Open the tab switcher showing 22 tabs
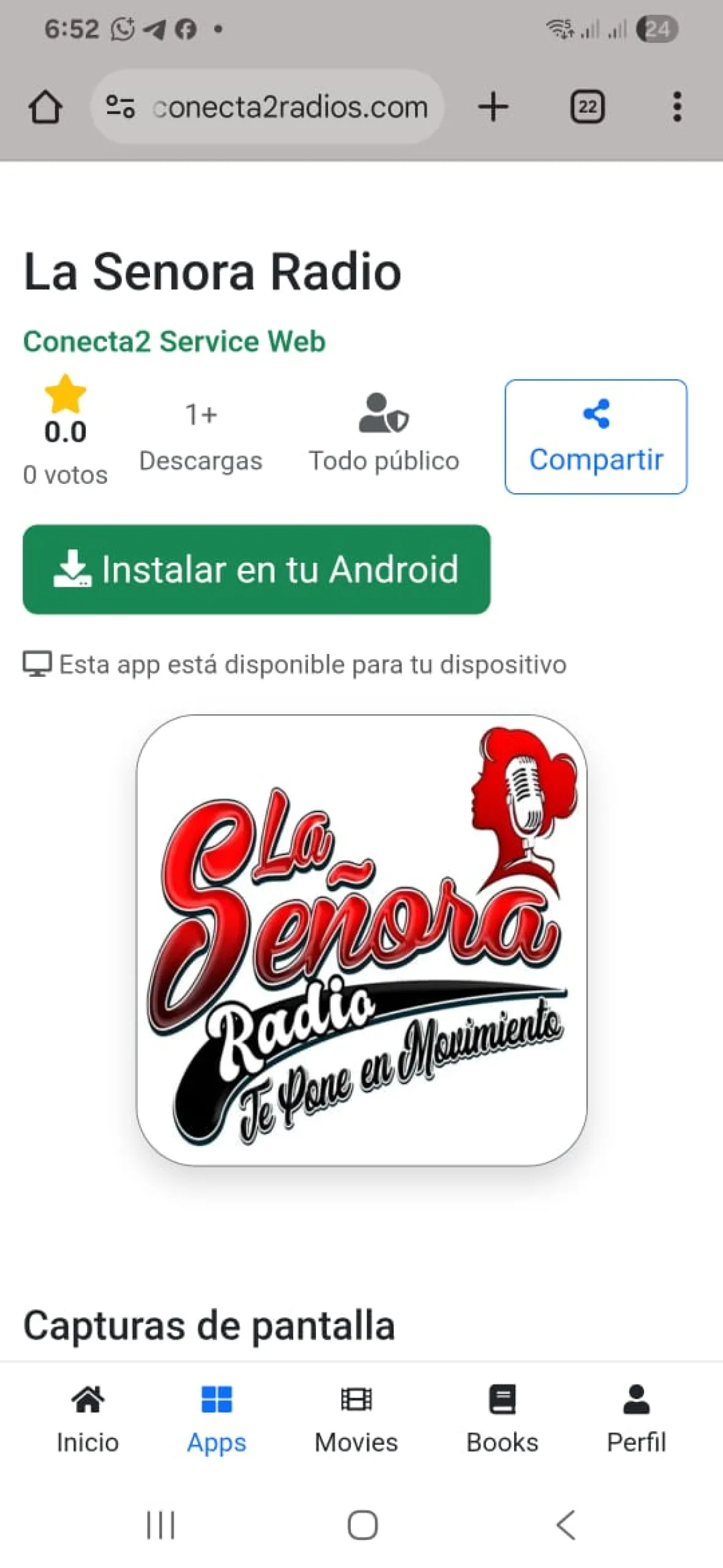 [x=587, y=107]
